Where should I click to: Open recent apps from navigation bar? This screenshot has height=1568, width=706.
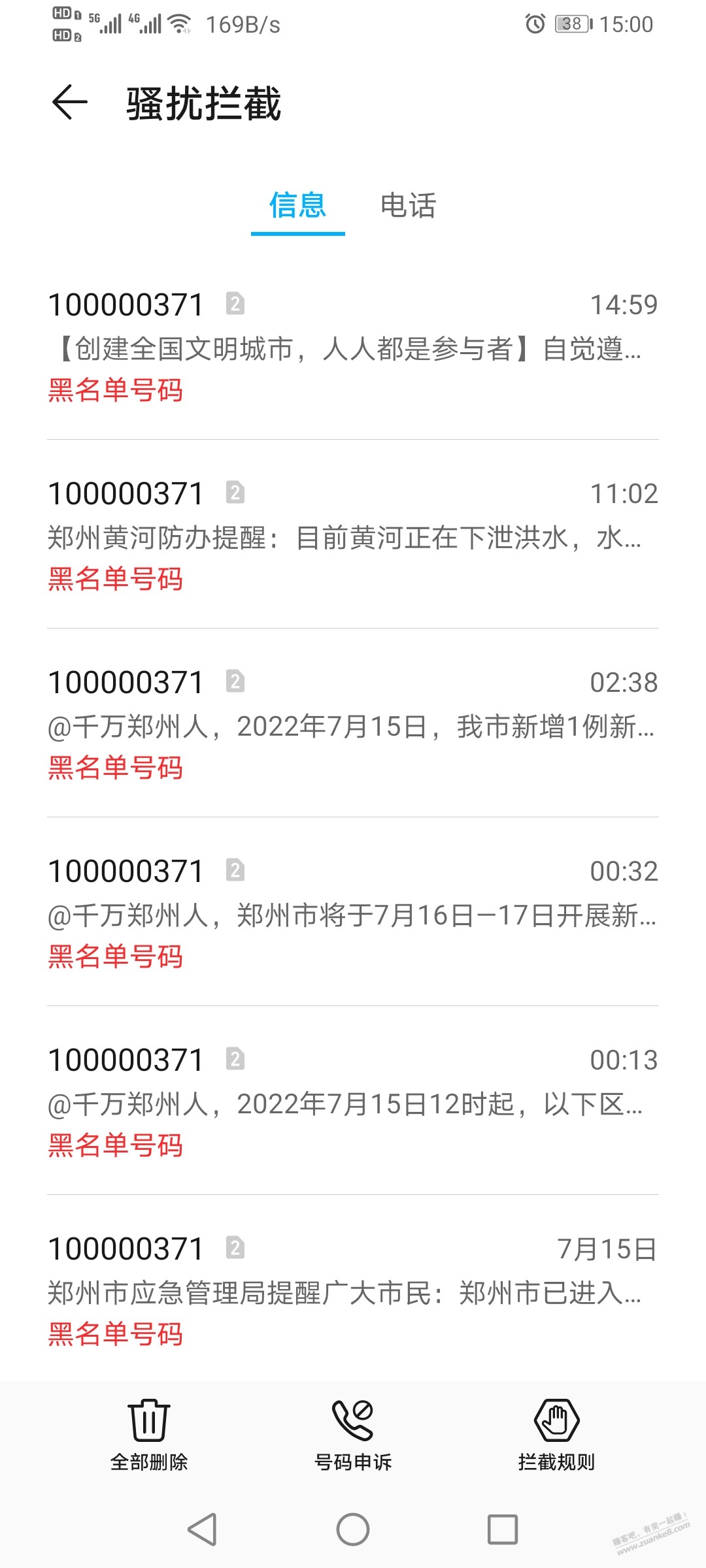pyautogui.click(x=503, y=1529)
